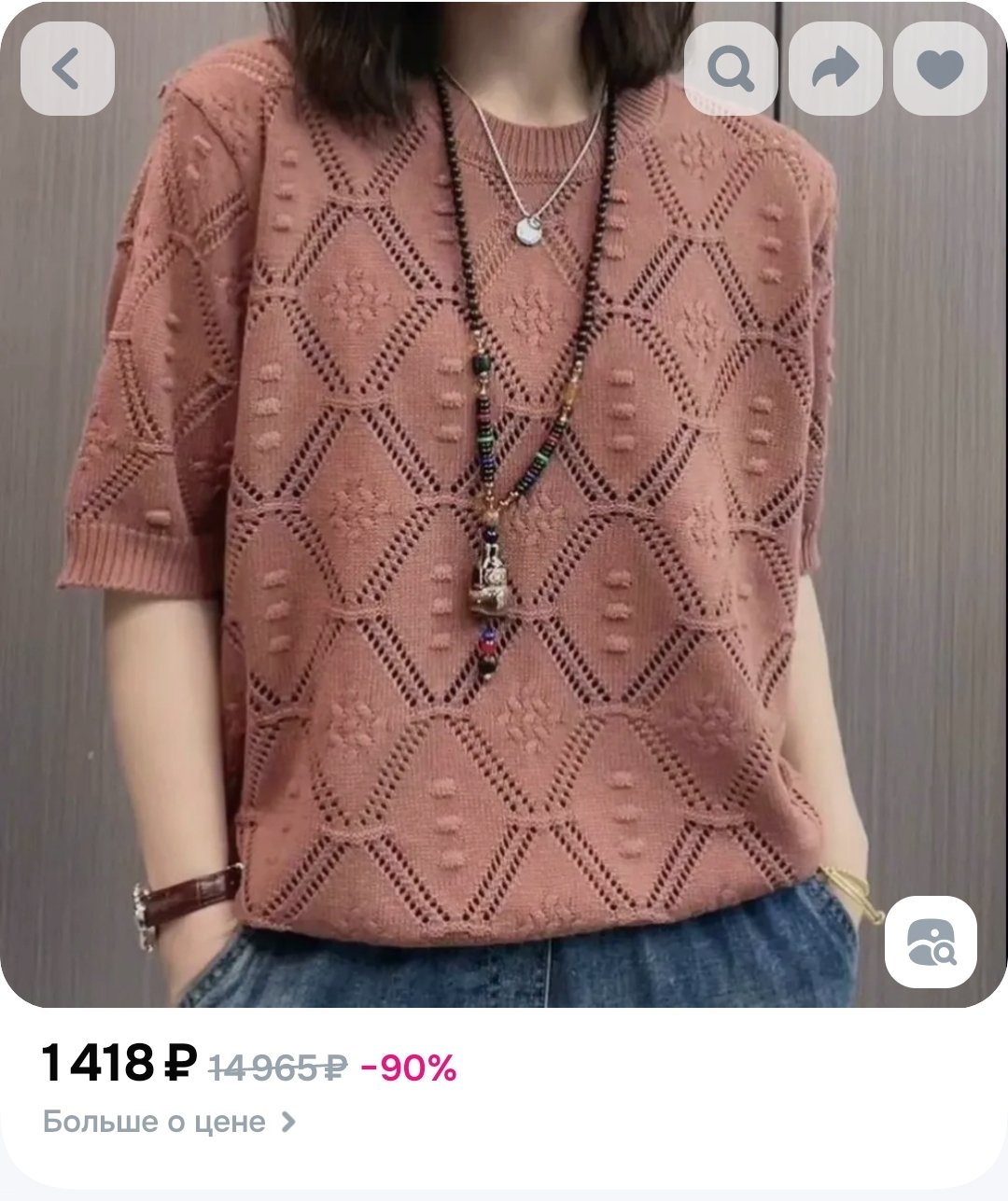The image size is (1008, 1201).
Task: Open "Больше о цене" price details
Action: [169, 1122]
